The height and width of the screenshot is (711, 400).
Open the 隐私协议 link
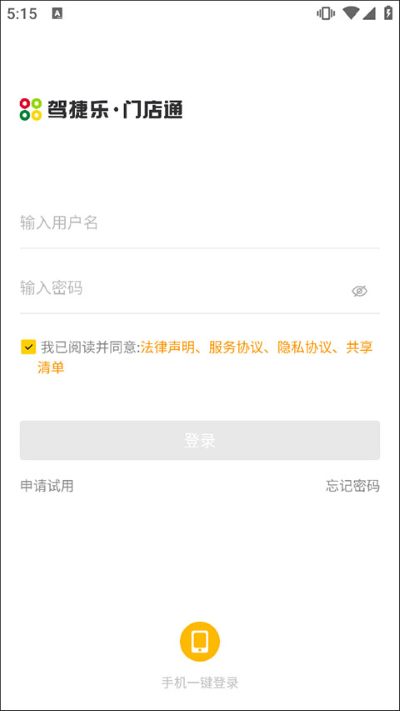(x=305, y=348)
